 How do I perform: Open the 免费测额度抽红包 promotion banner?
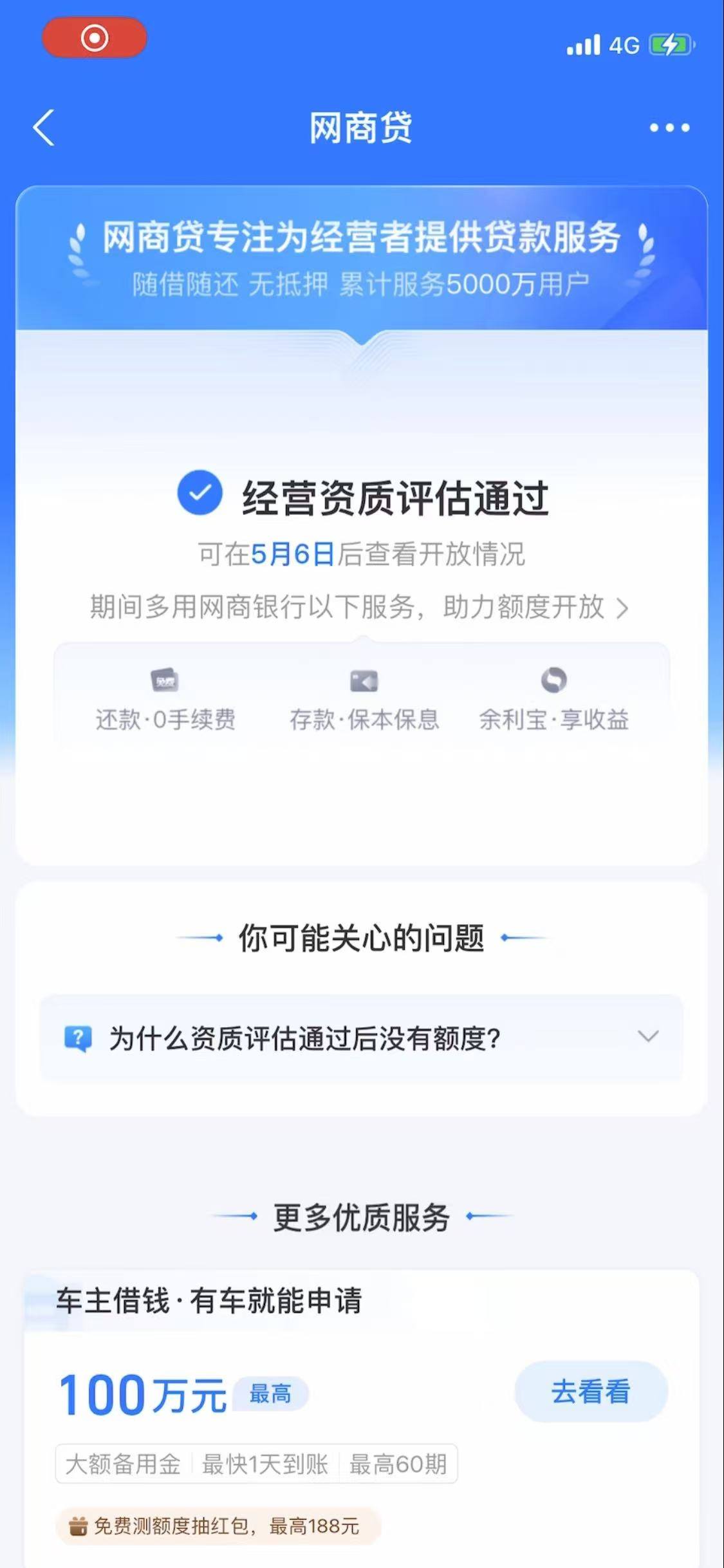tap(219, 1526)
